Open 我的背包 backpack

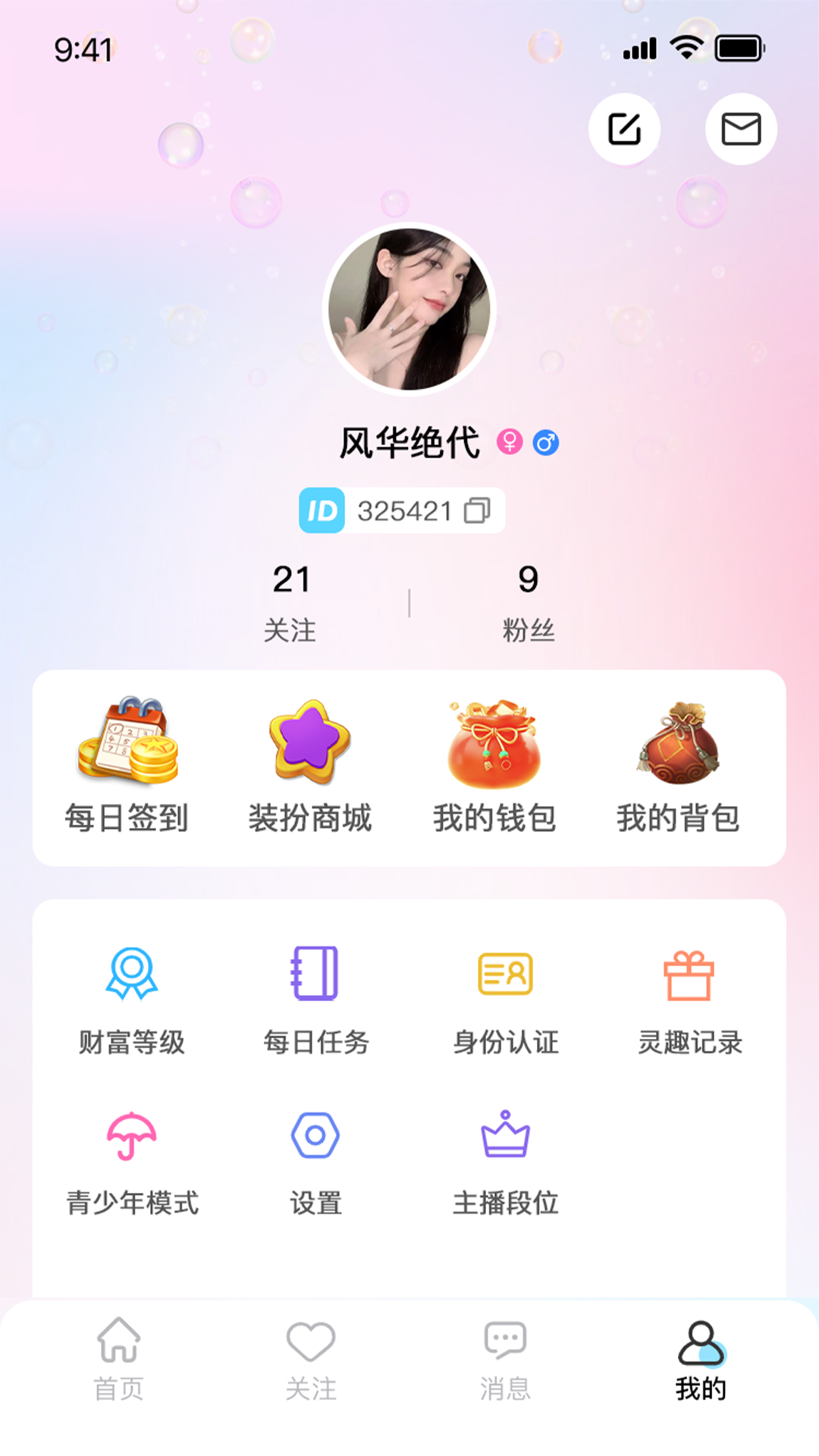679,766
